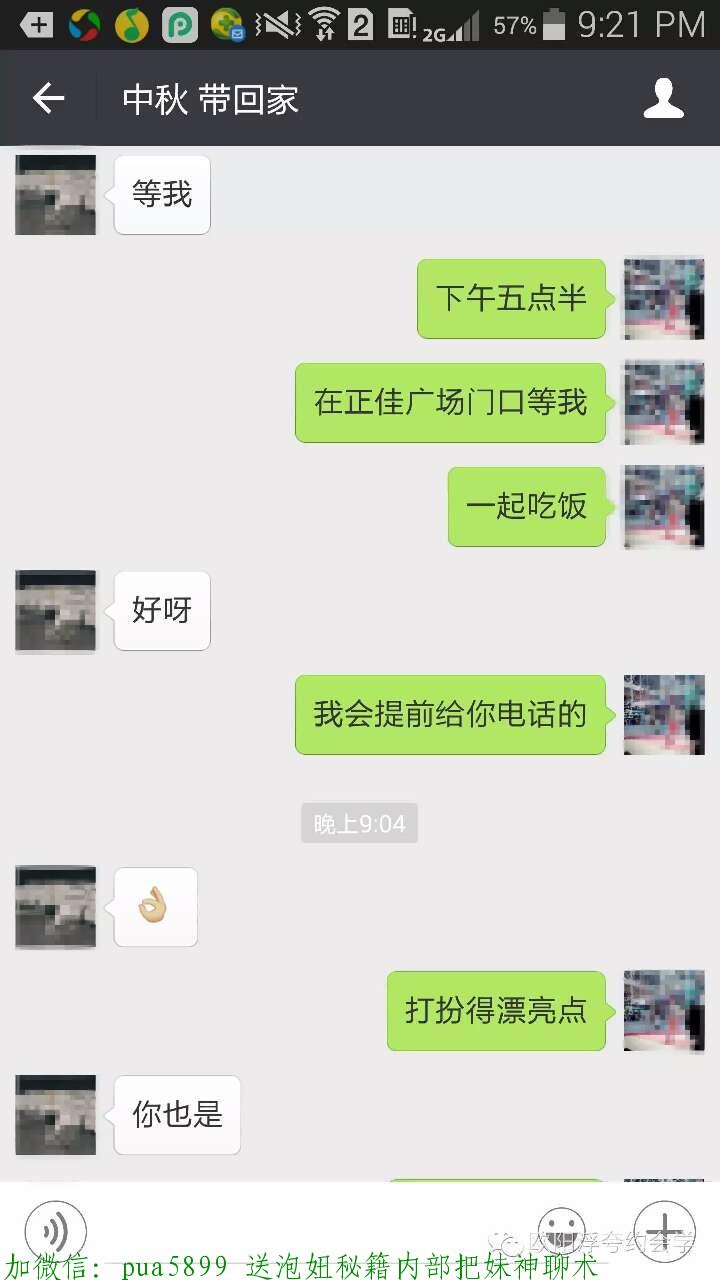
Task: Select the chat title 中秋 带回家
Action: pos(209,98)
